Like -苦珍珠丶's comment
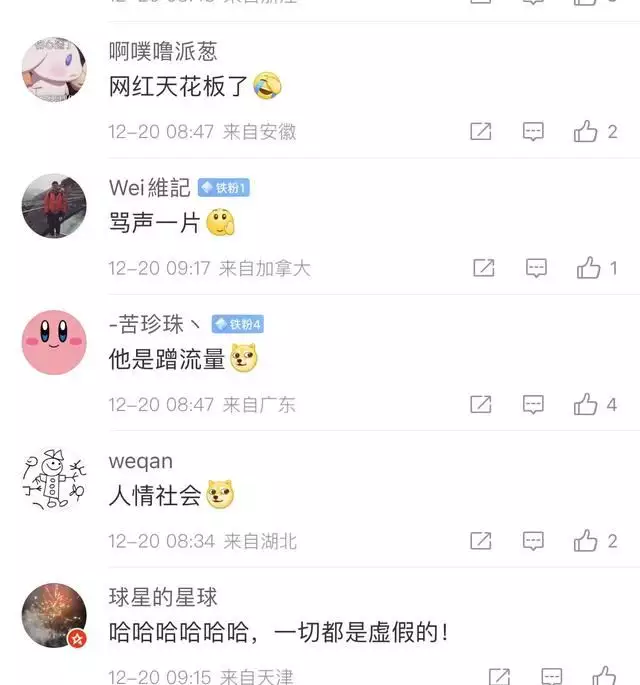 pos(586,404)
